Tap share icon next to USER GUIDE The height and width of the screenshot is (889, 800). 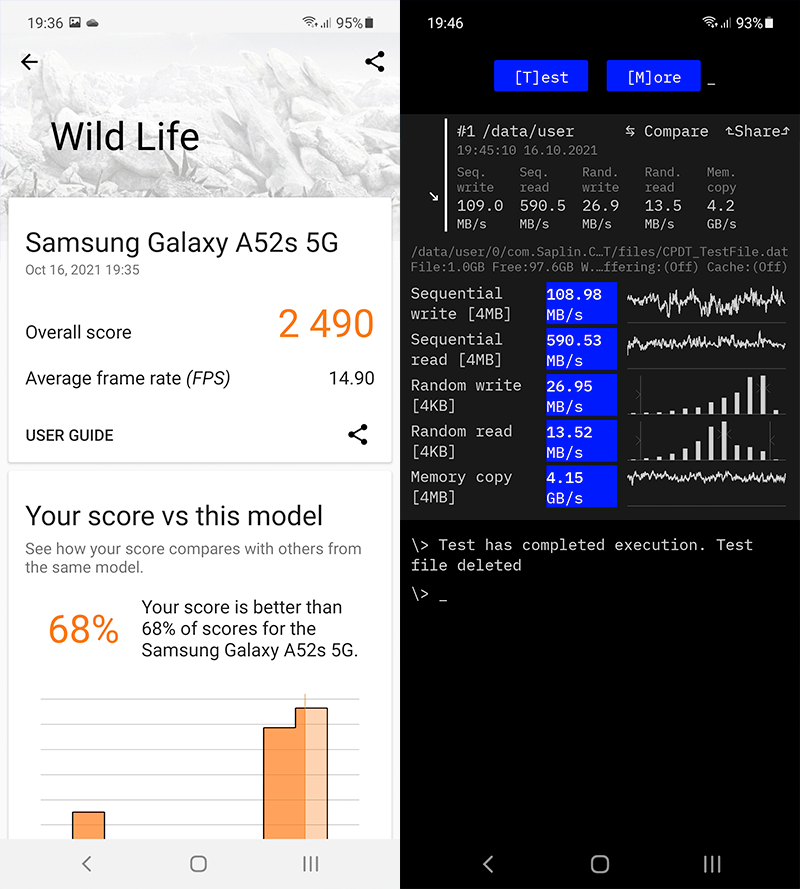[358, 435]
